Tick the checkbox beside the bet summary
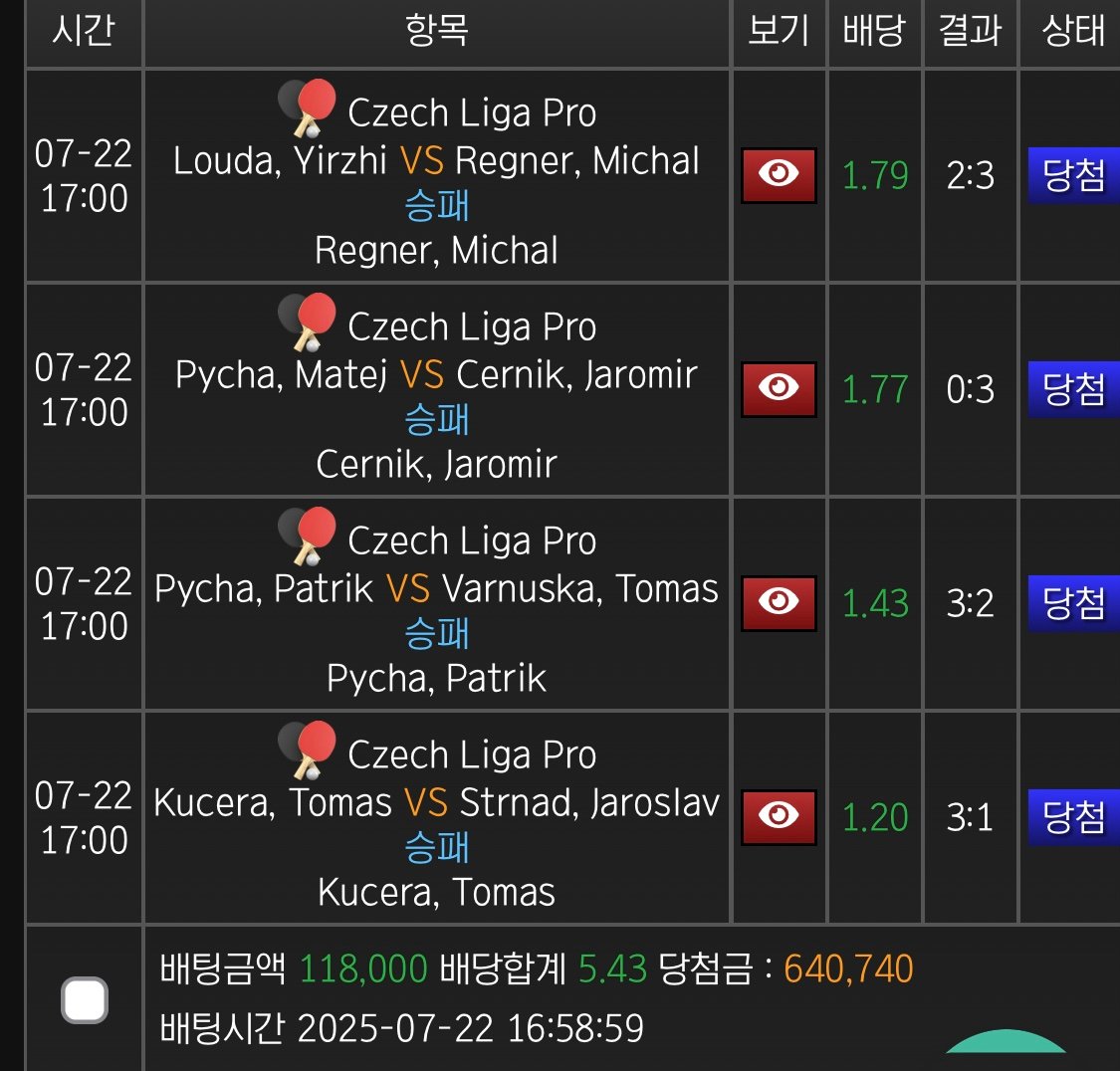This screenshot has height=1071, width=1120. click(x=85, y=999)
